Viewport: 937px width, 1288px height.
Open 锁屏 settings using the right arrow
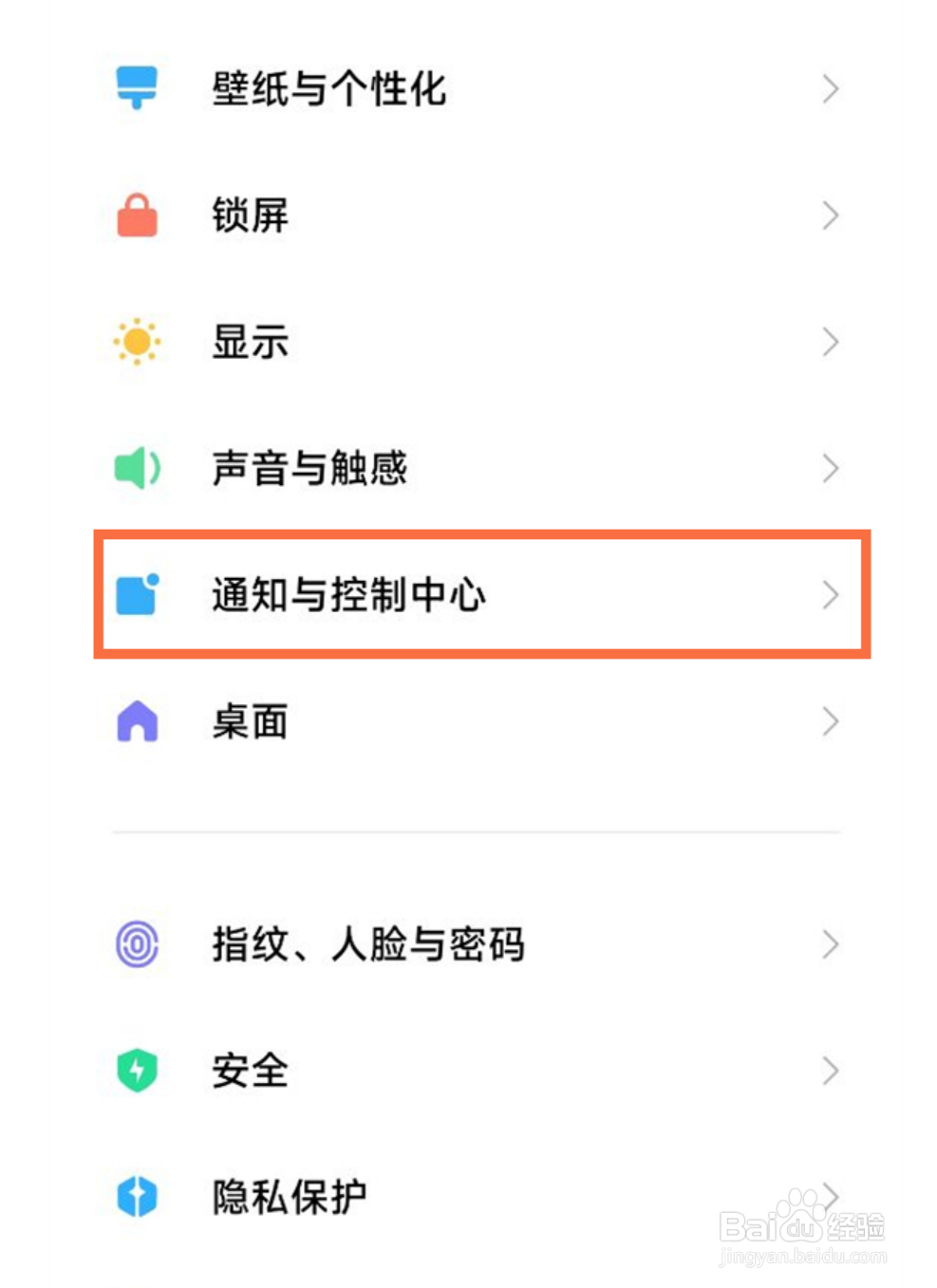(831, 215)
